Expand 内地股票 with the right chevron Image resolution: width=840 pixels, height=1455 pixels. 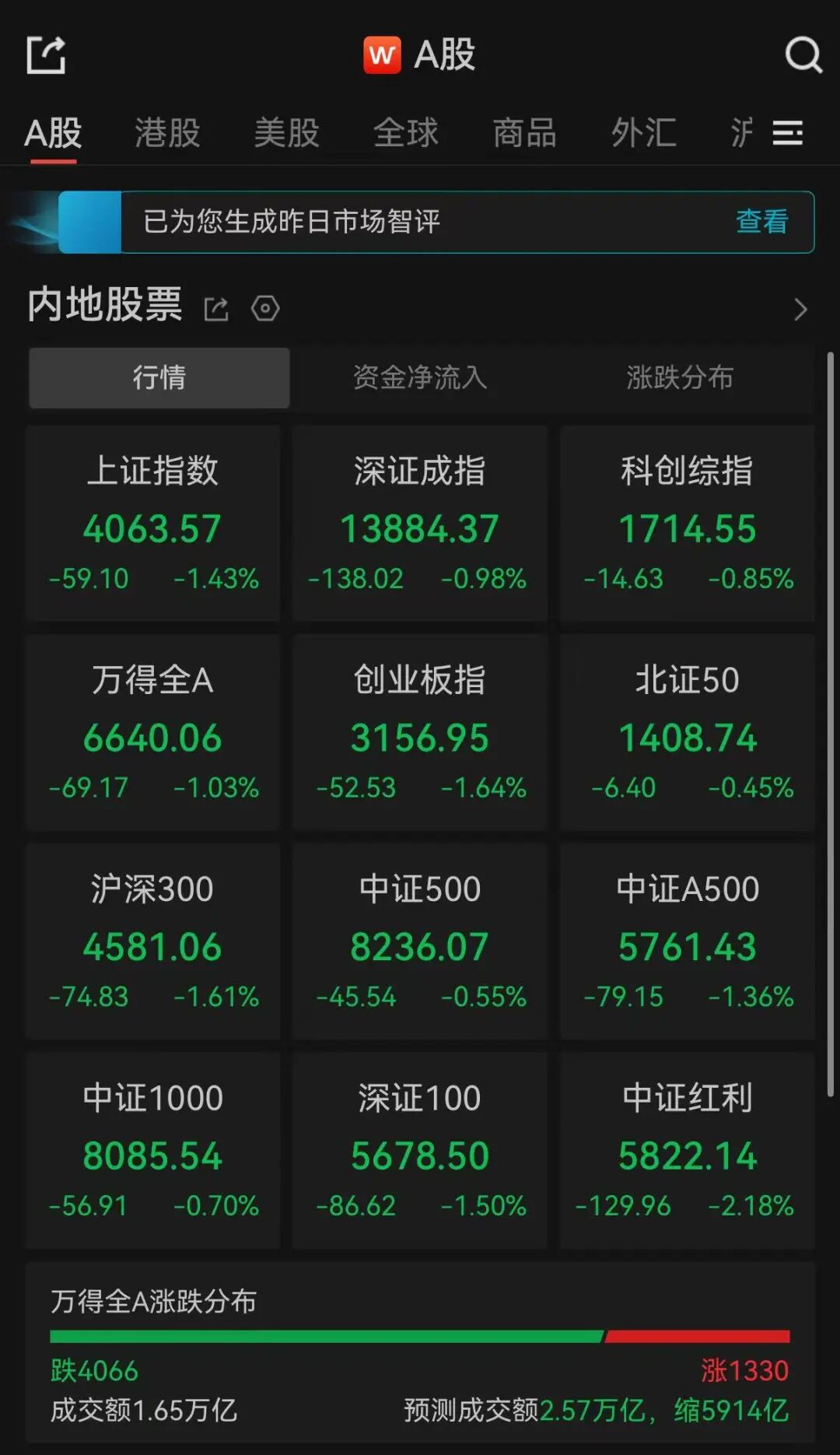(800, 310)
